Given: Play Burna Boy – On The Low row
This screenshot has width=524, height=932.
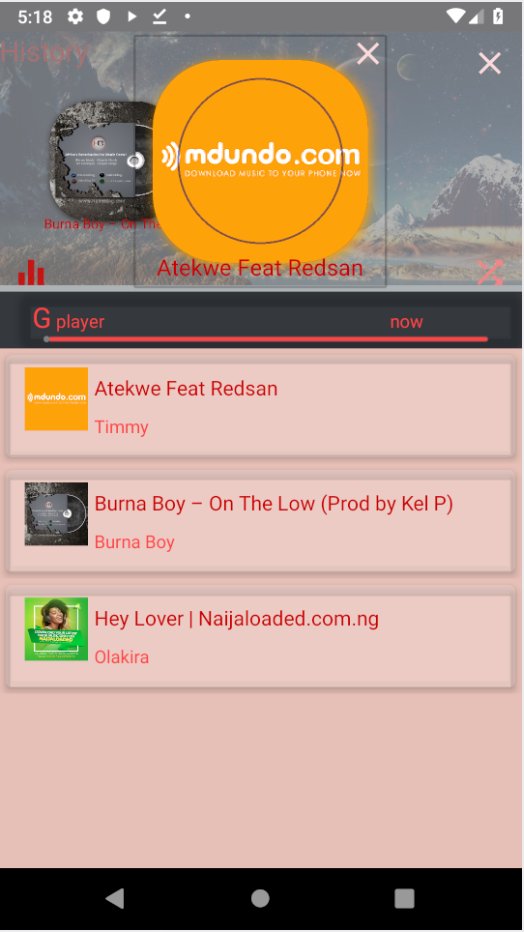Looking at the screenshot, I should tap(260, 524).
